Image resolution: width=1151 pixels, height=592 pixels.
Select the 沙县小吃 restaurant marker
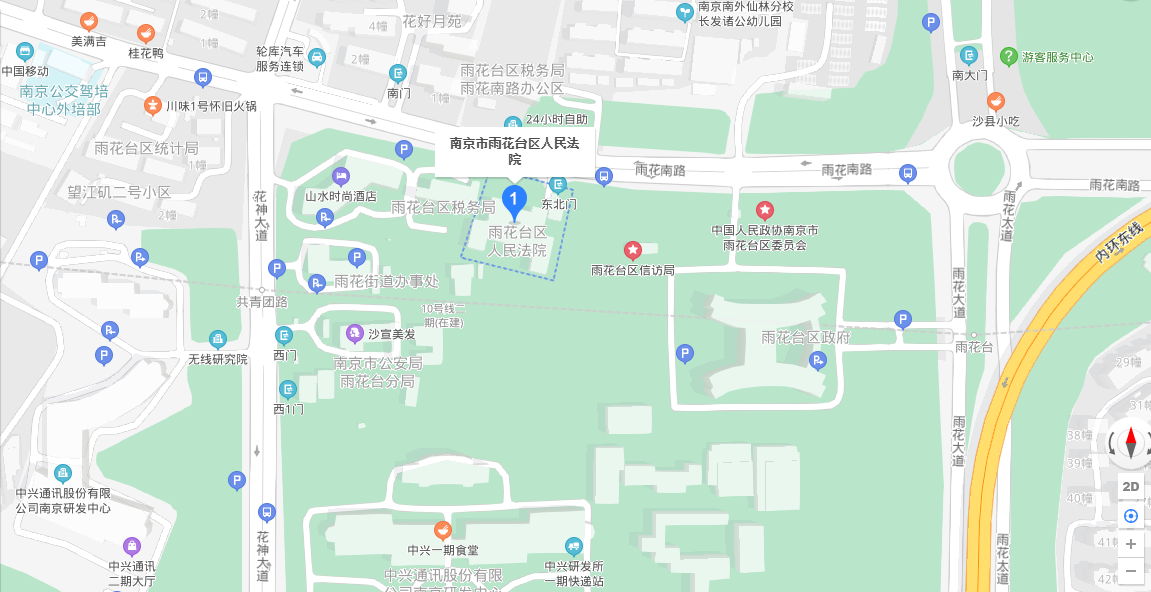995,101
